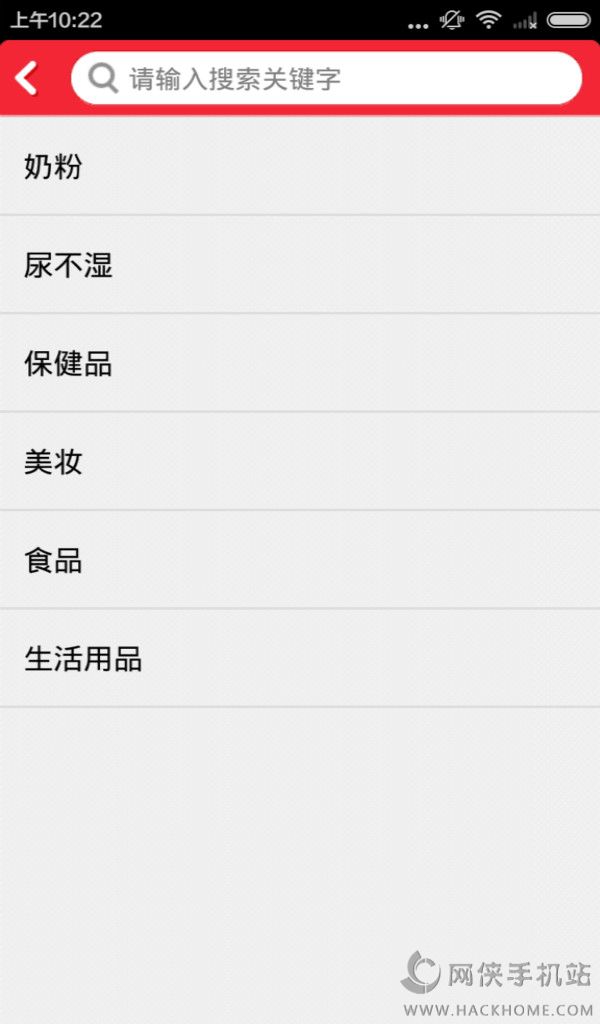
Task: Choose the 食品 category
Action: (300, 560)
